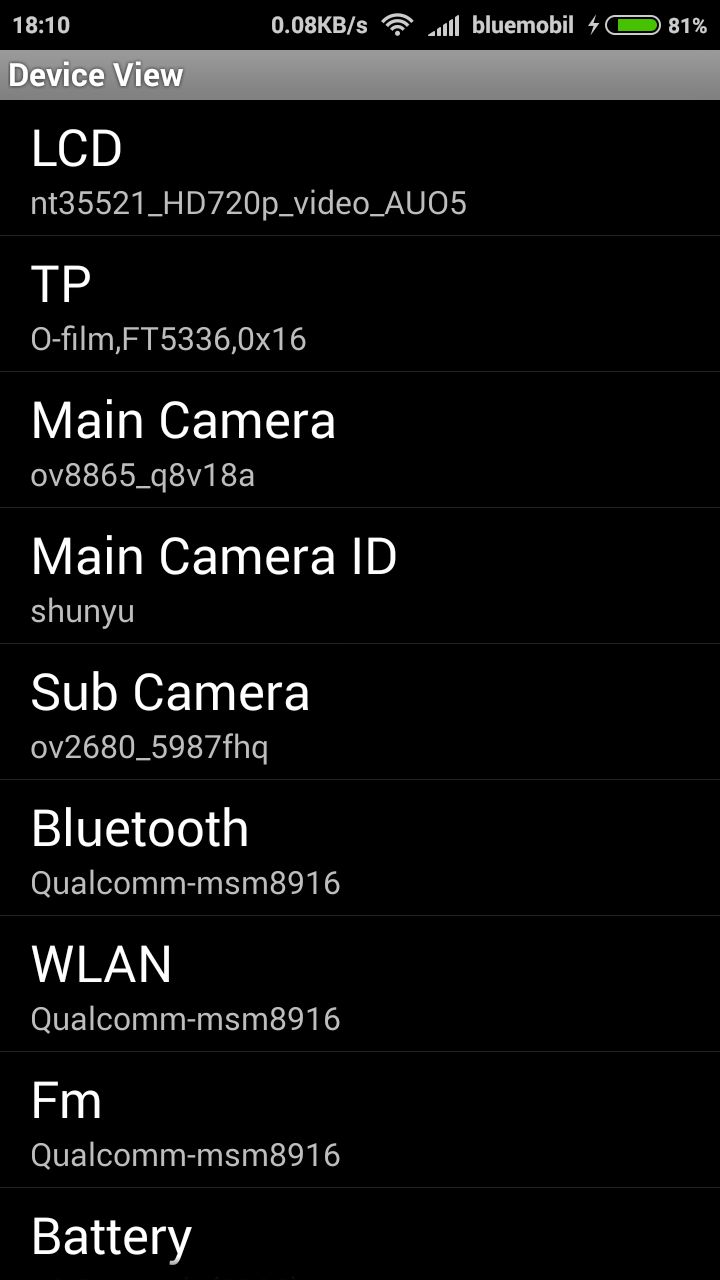
Task: Select the LCD row
Action: pyautogui.click(x=360, y=169)
